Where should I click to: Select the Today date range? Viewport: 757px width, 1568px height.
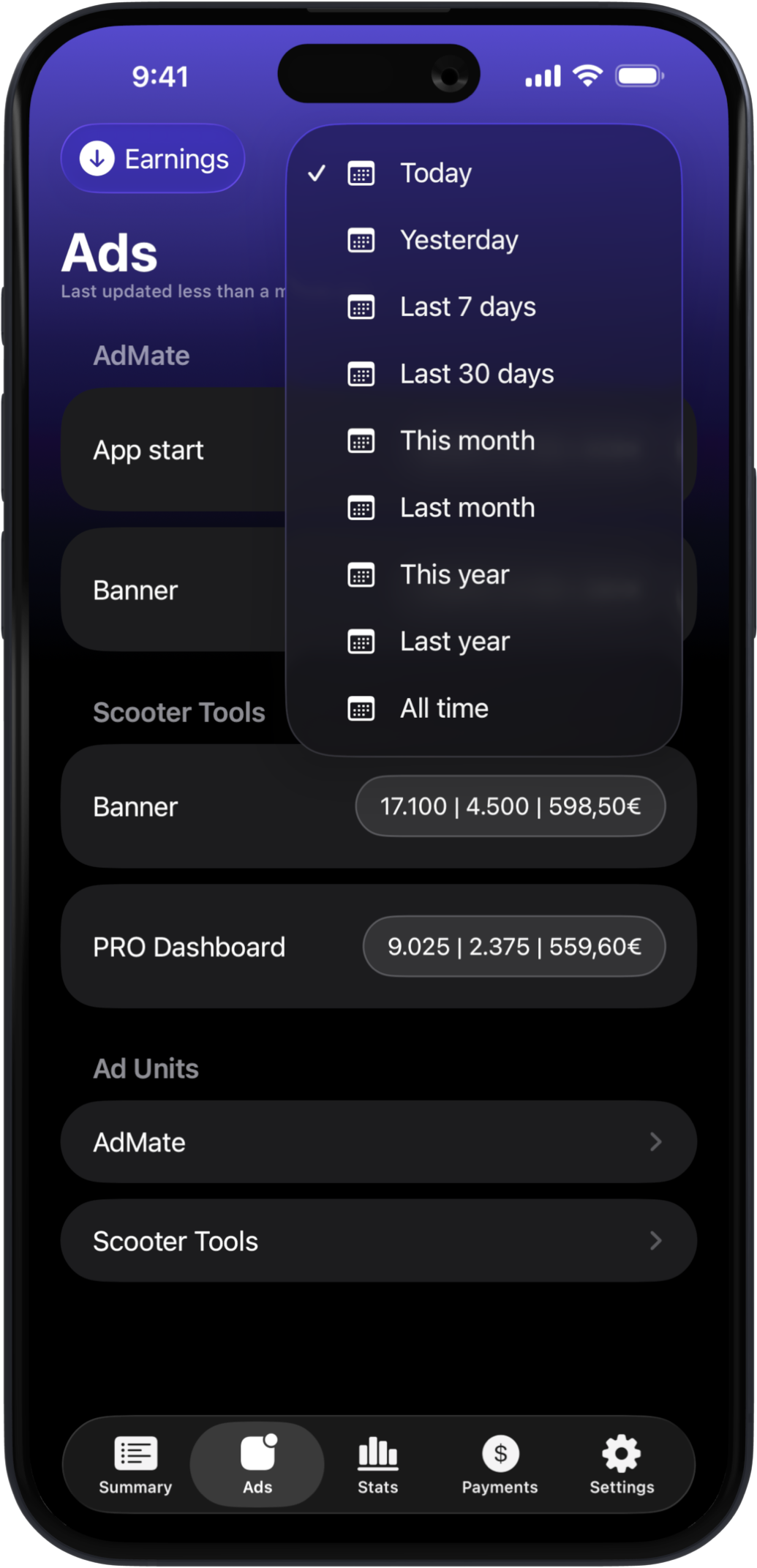(x=436, y=173)
